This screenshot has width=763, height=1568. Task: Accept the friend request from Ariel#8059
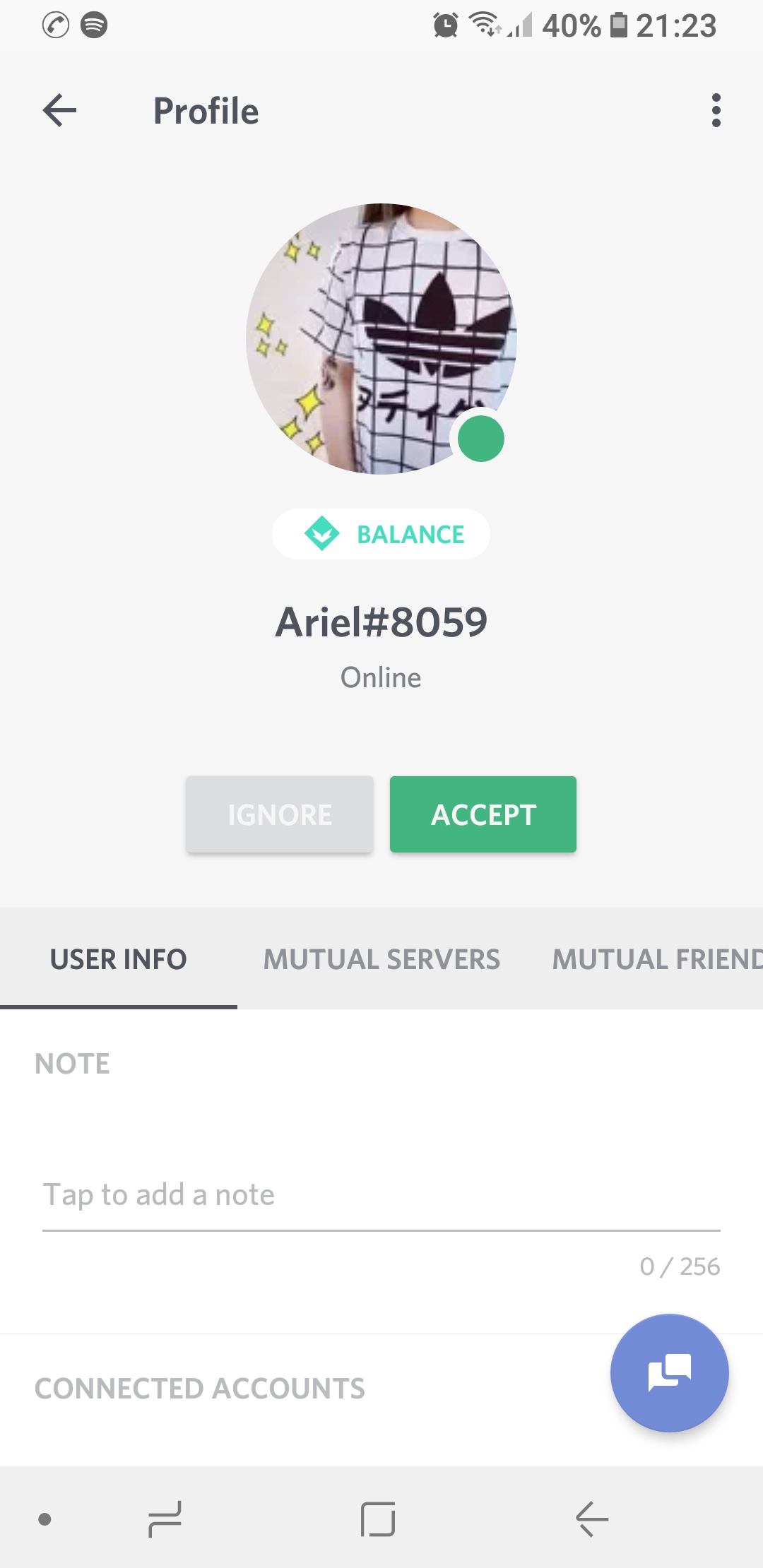(x=483, y=814)
